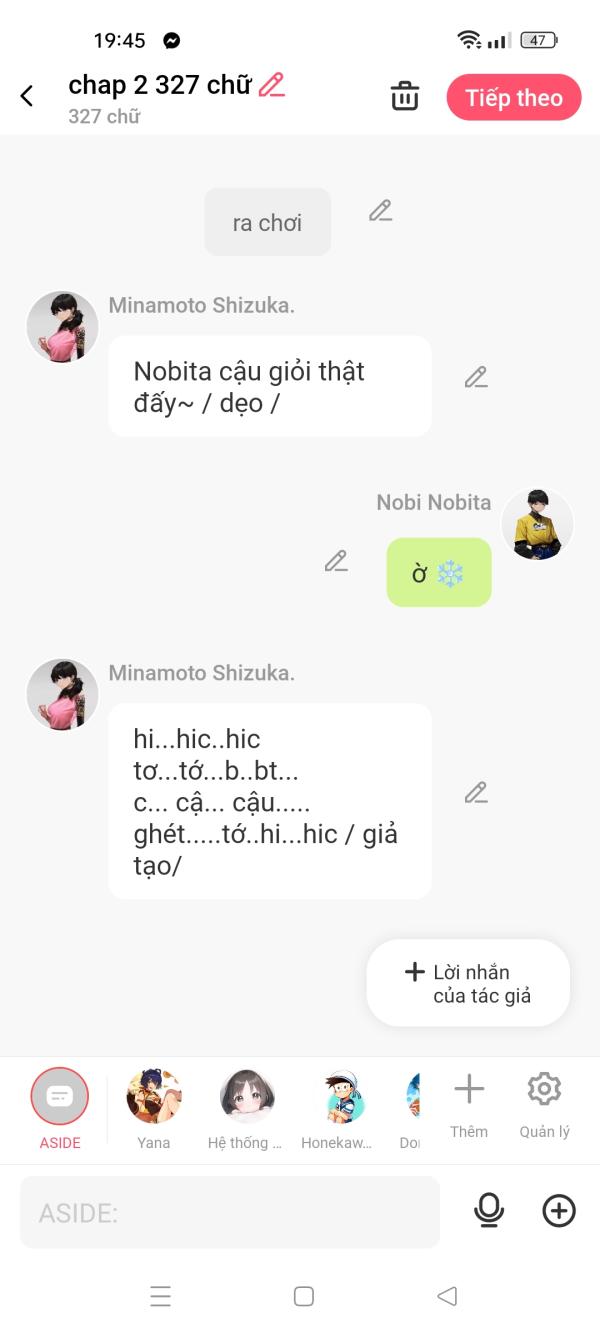Edit the chapter title with the pink pencil
Viewport: 600px width, 1333px height.
click(271, 85)
